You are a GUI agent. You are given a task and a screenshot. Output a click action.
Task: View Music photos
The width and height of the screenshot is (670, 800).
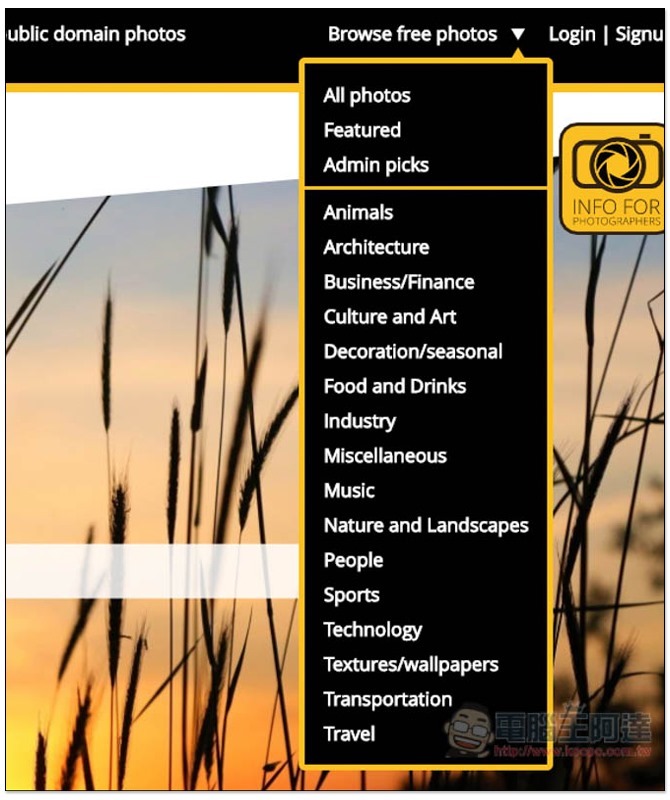pos(348,491)
